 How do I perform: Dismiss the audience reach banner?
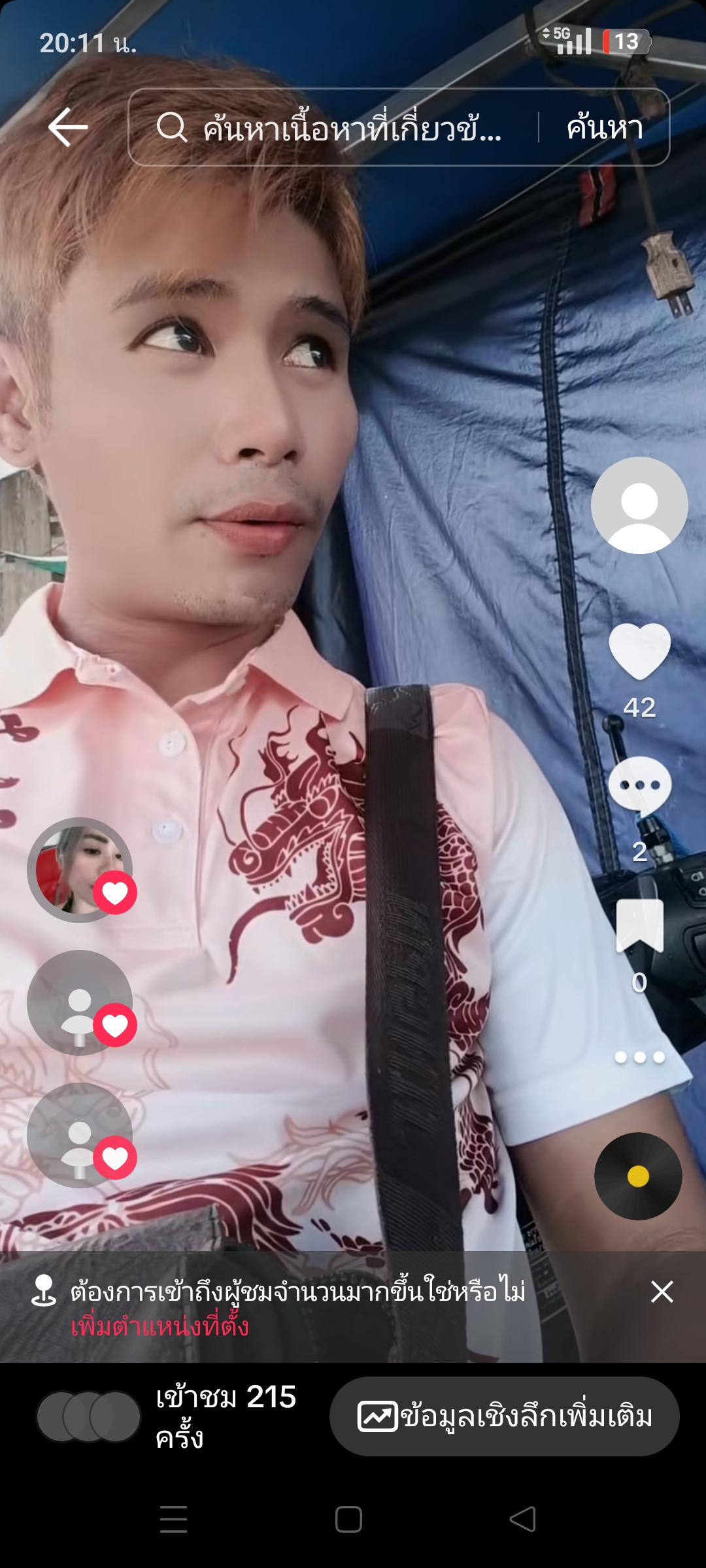point(662,1292)
